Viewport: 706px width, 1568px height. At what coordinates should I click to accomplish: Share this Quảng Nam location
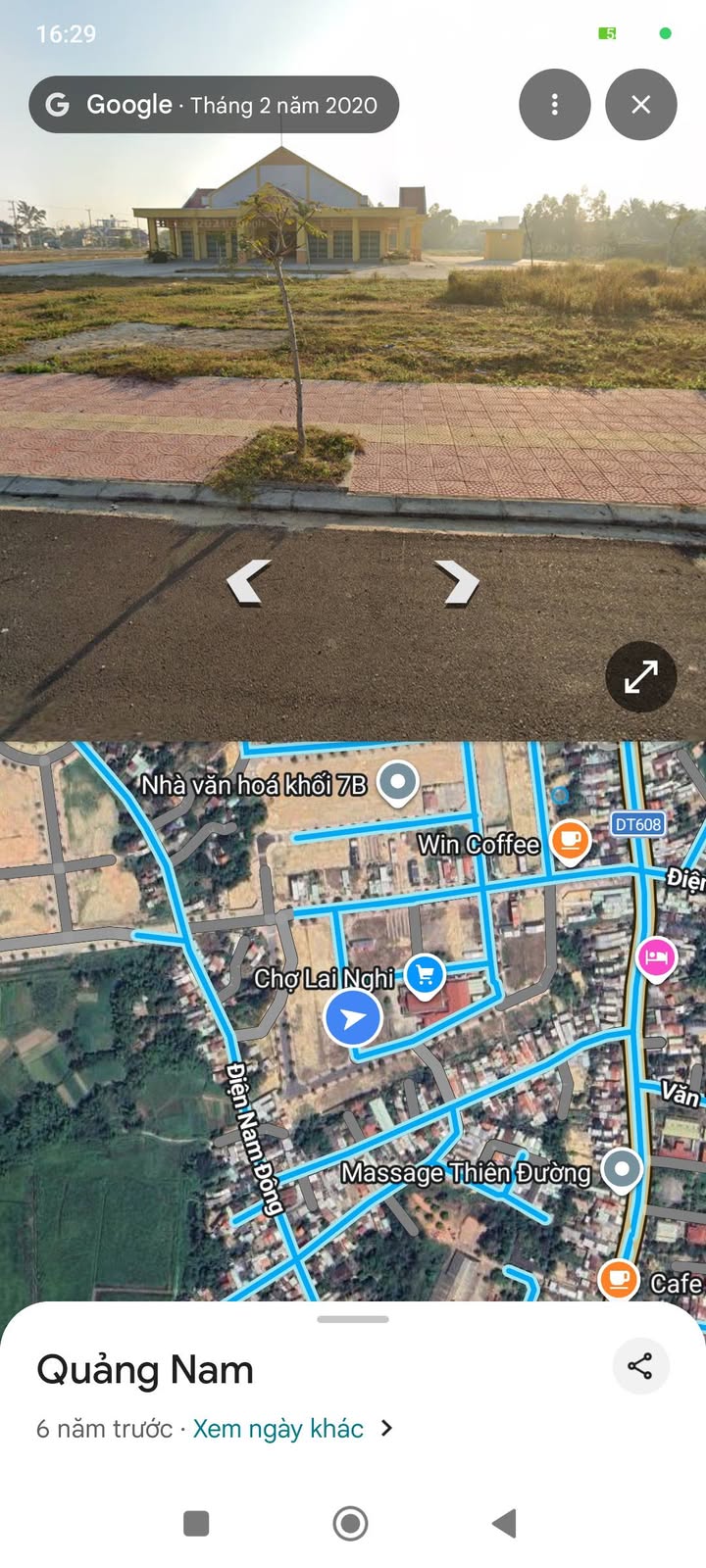point(640,1366)
